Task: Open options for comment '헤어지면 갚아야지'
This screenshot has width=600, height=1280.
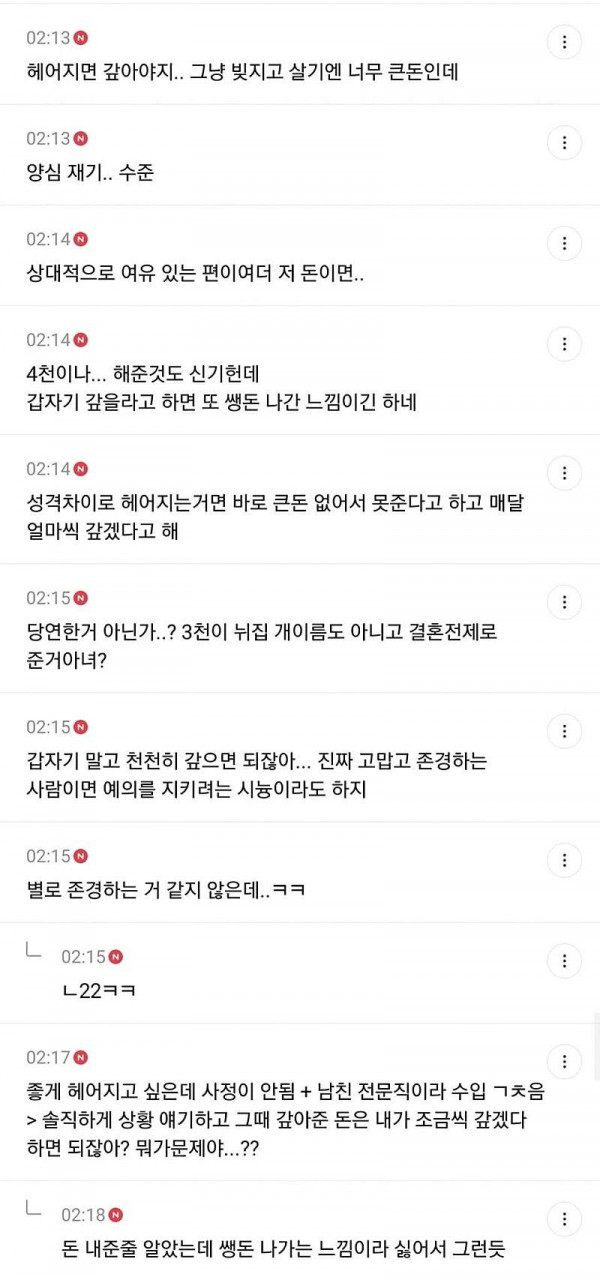Action: tap(565, 42)
